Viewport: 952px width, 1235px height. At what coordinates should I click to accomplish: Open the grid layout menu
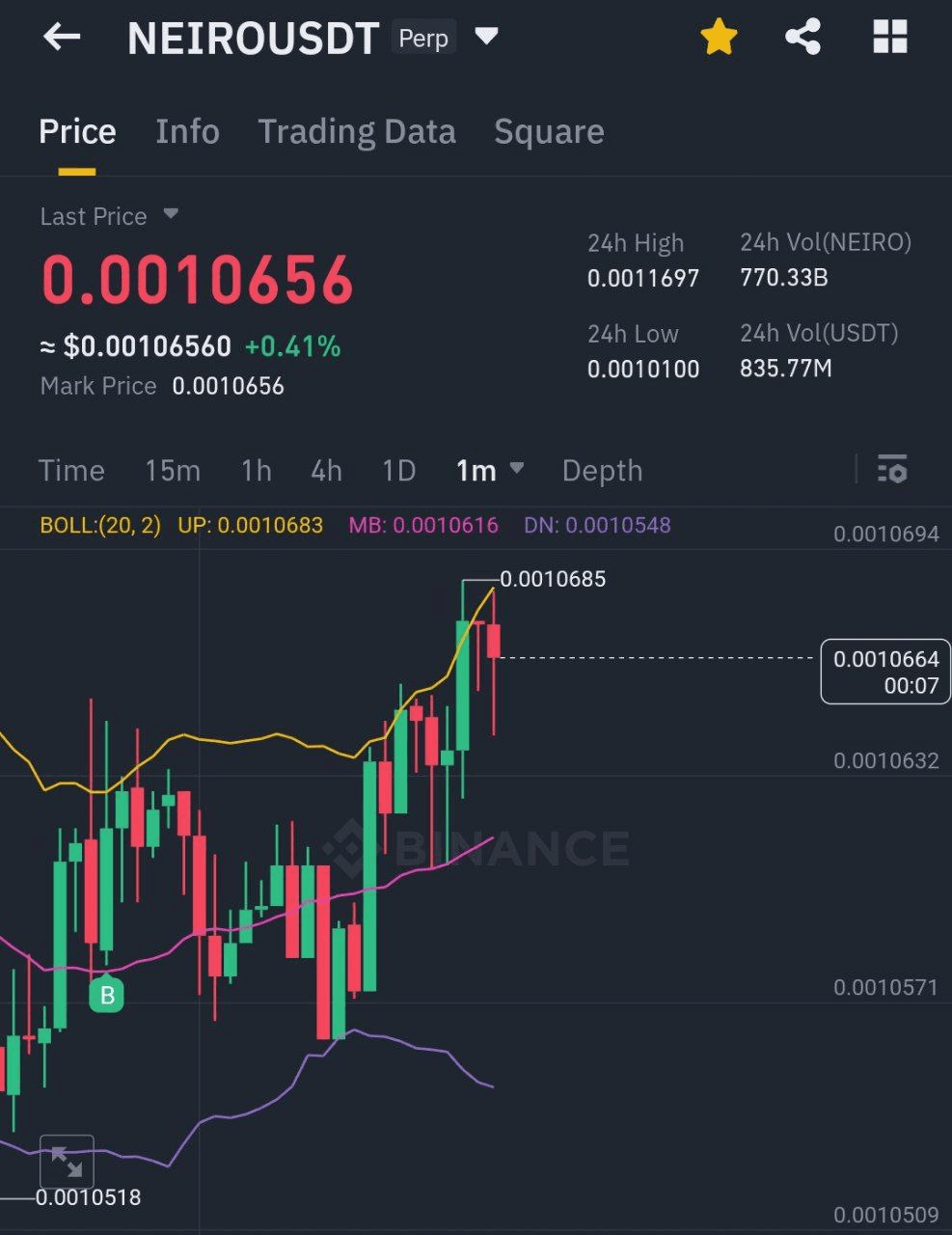(889, 38)
